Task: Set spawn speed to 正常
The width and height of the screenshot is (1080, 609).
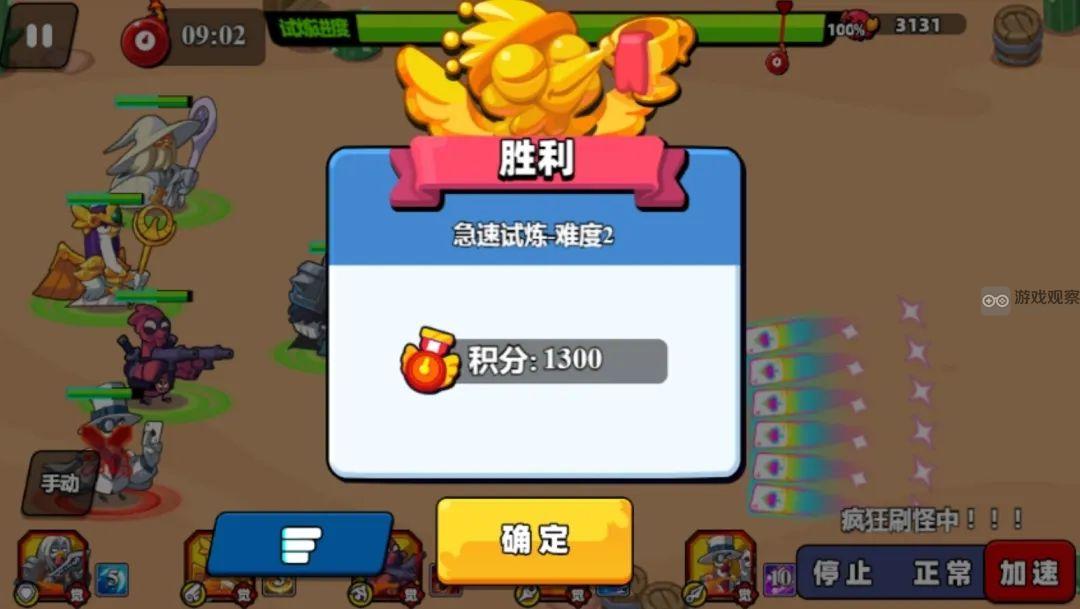Action: [x=942, y=573]
